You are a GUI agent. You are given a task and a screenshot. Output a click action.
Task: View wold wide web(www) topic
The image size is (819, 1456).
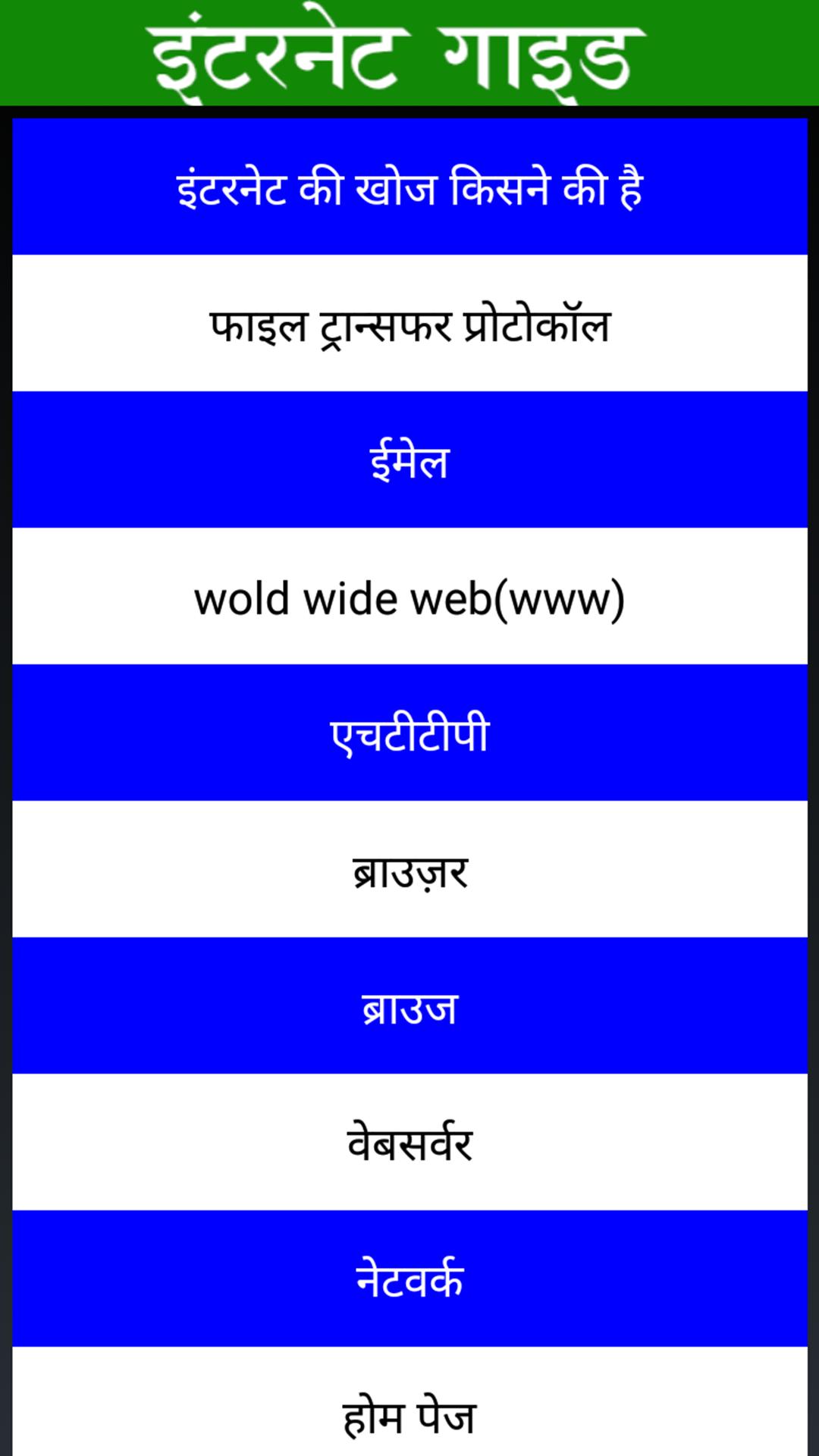(x=409, y=597)
